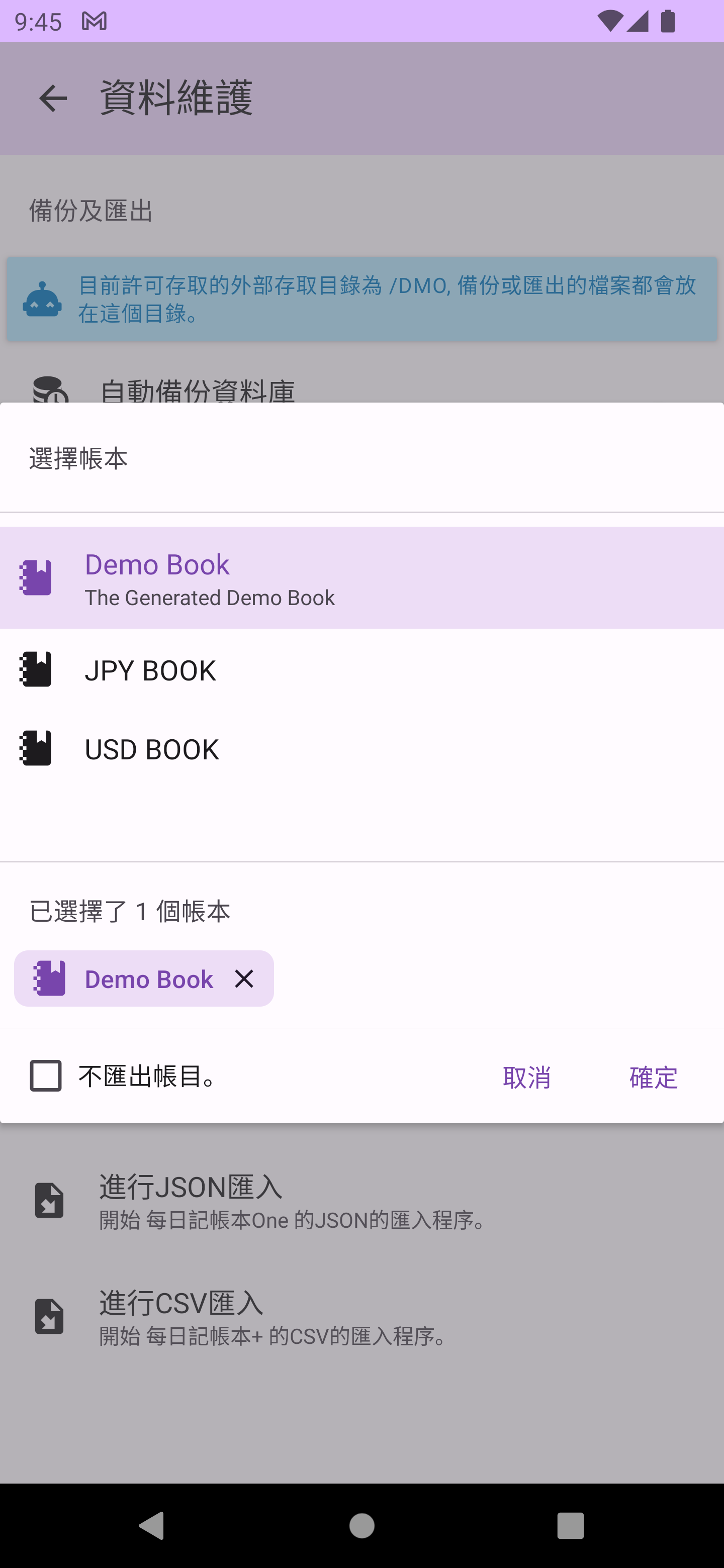The image size is (724, 1568).
Task: Choose JPY BOOK from the list
Action: 361,669
